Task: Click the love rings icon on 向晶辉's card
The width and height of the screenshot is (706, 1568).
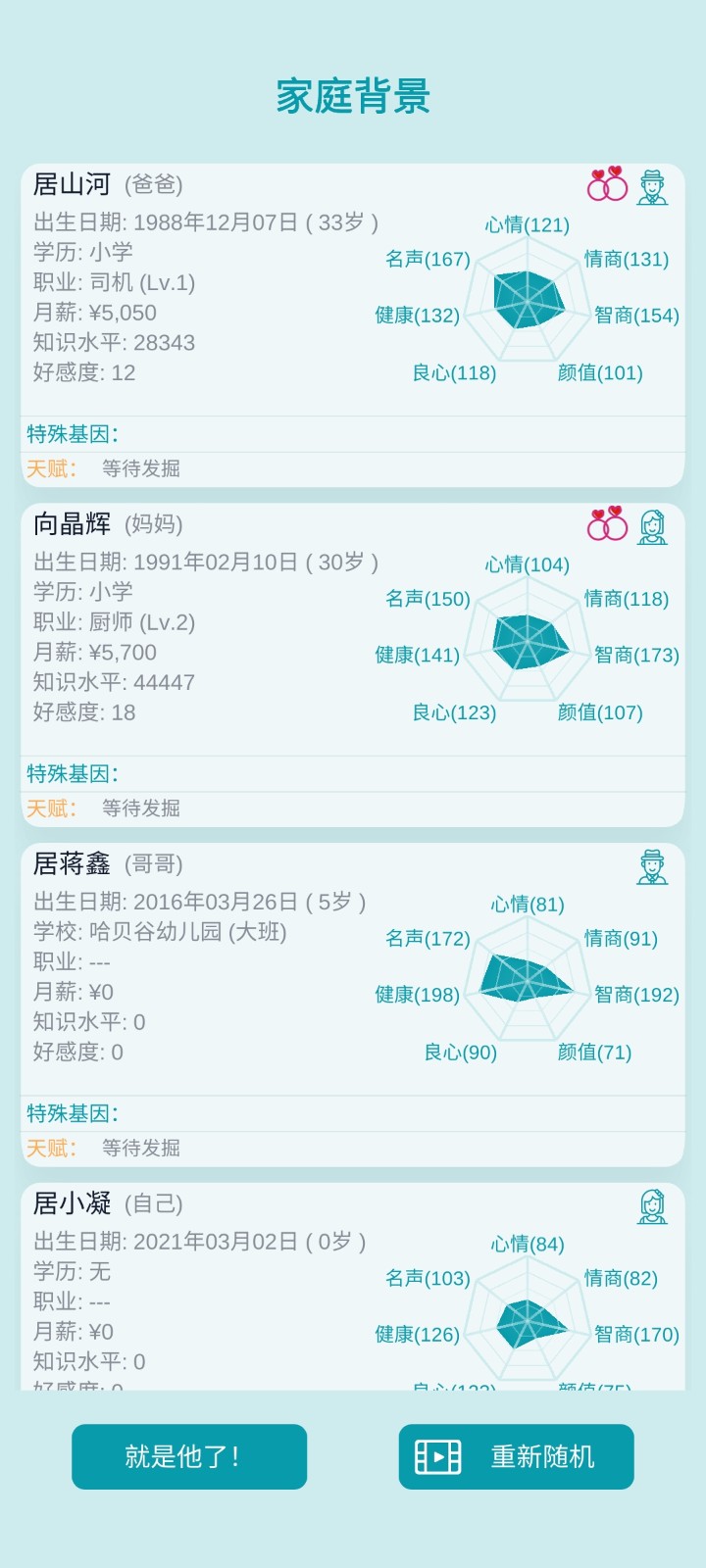Action: pos(606,525)
